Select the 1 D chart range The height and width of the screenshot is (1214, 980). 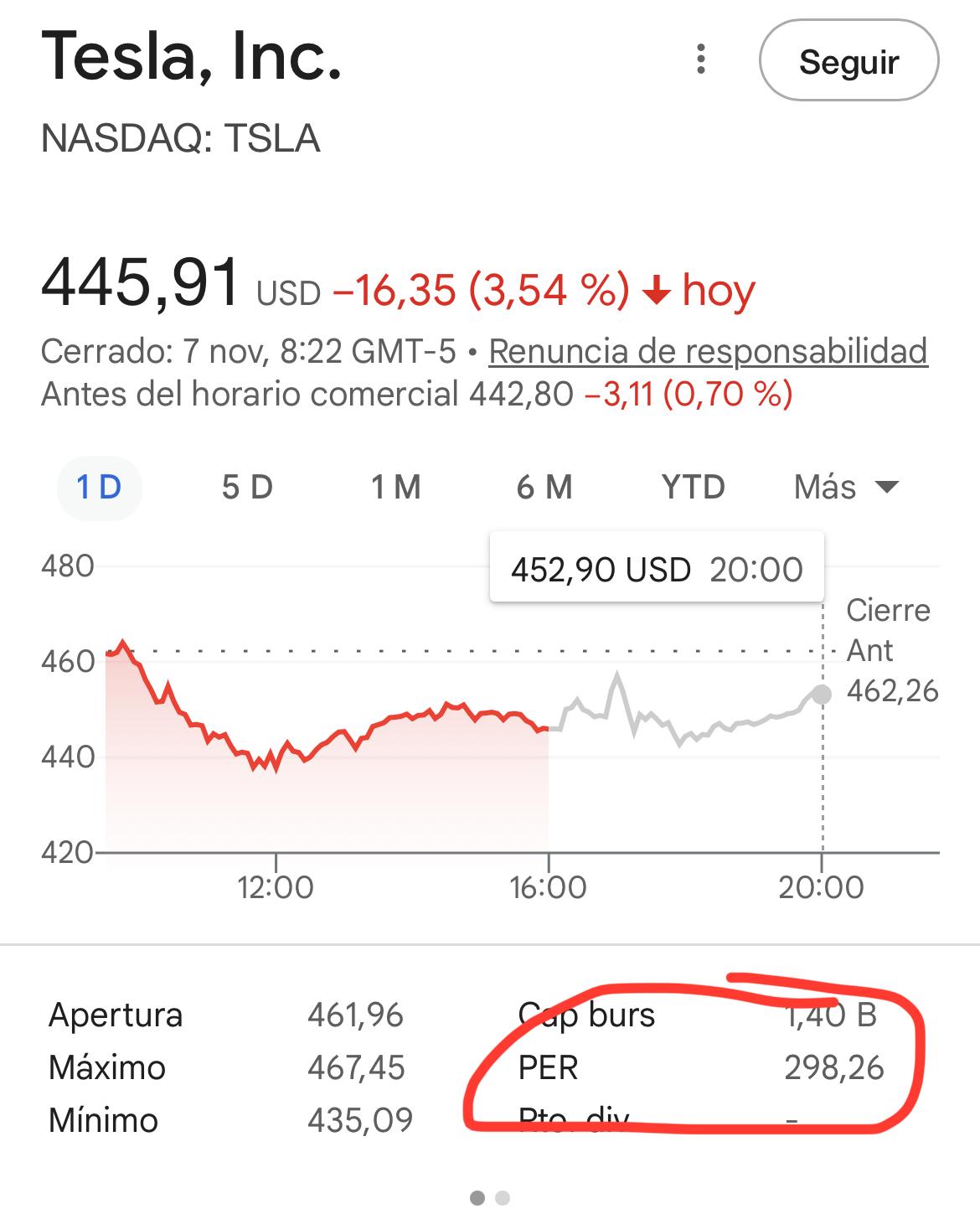[99, 487]
